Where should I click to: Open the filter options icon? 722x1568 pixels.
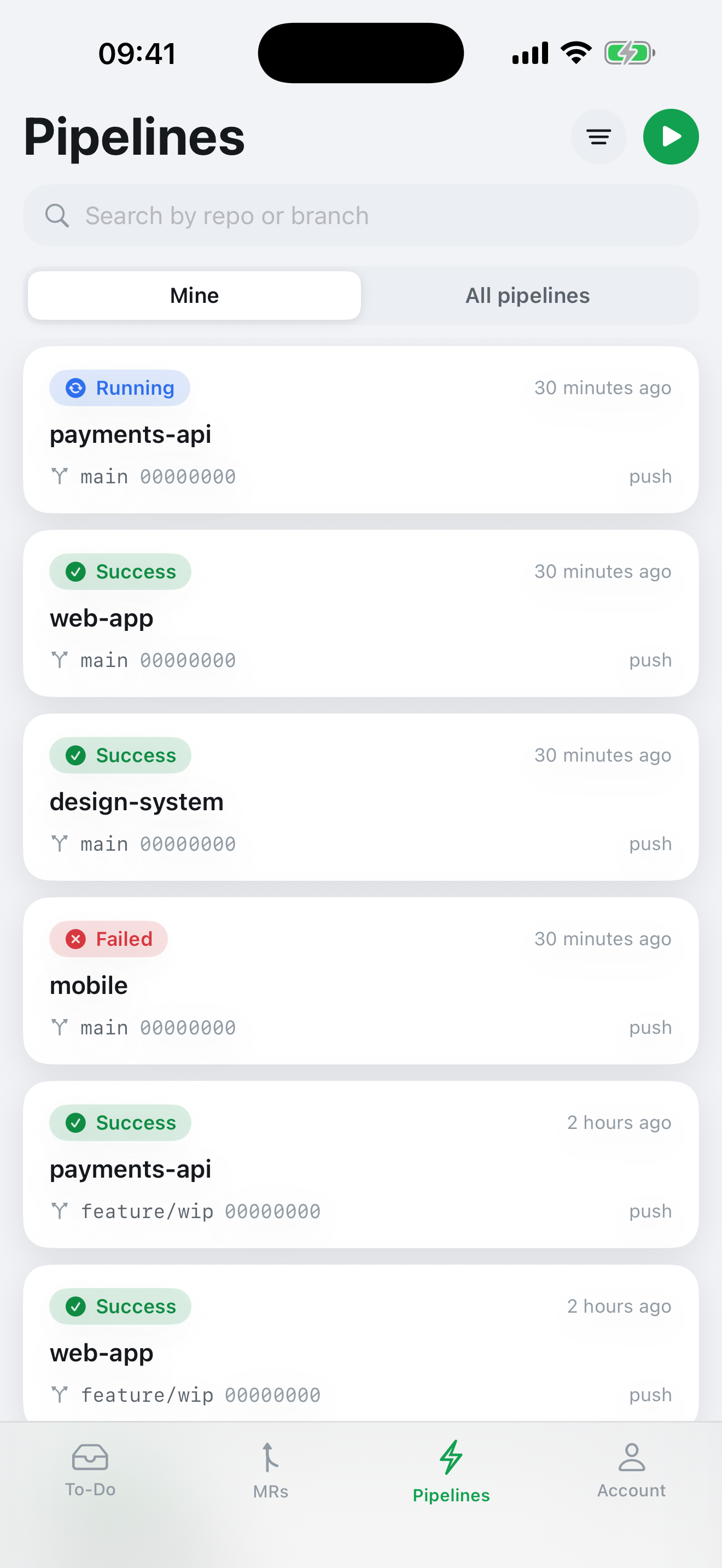598,136
